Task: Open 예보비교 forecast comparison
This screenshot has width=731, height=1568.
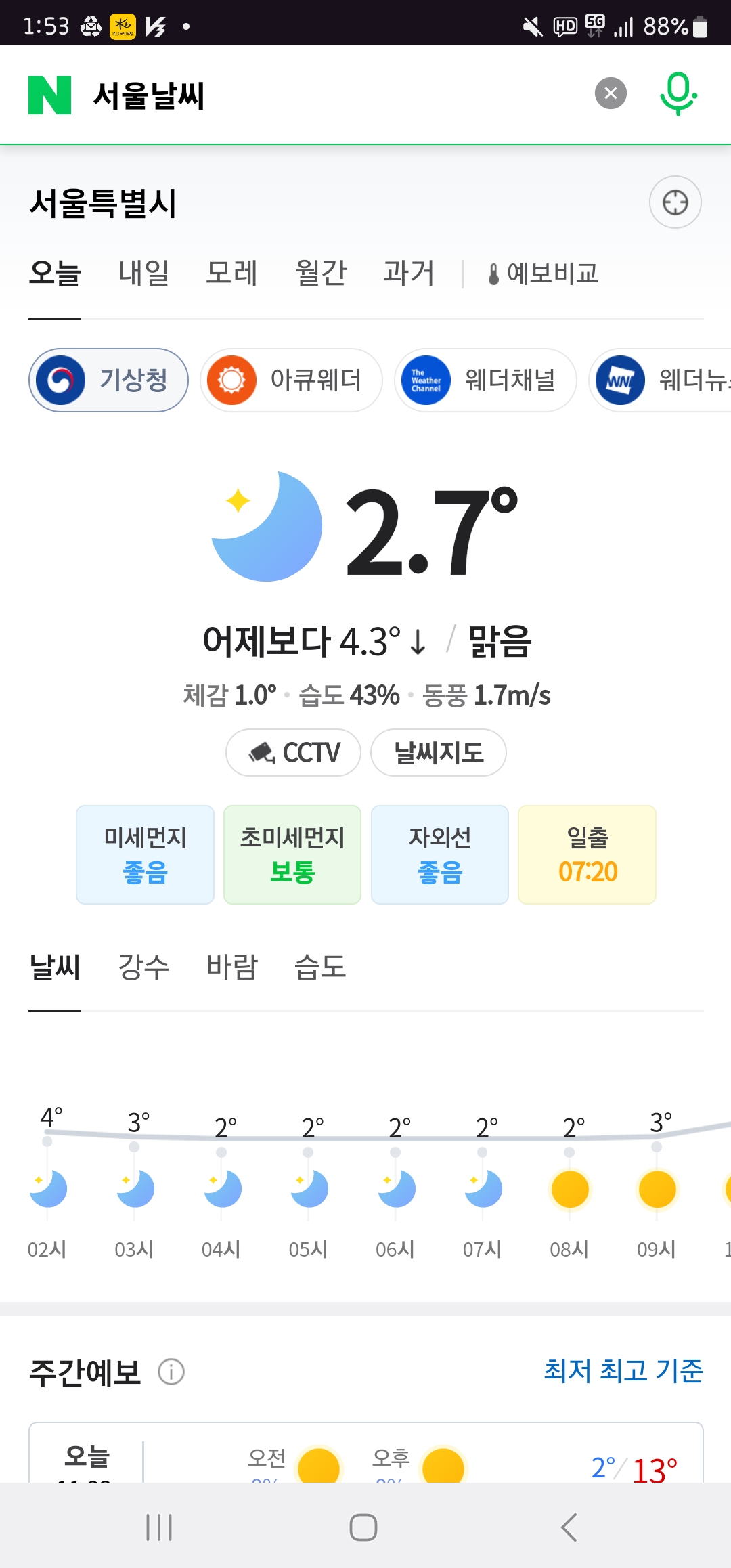Action: (543, 274)
